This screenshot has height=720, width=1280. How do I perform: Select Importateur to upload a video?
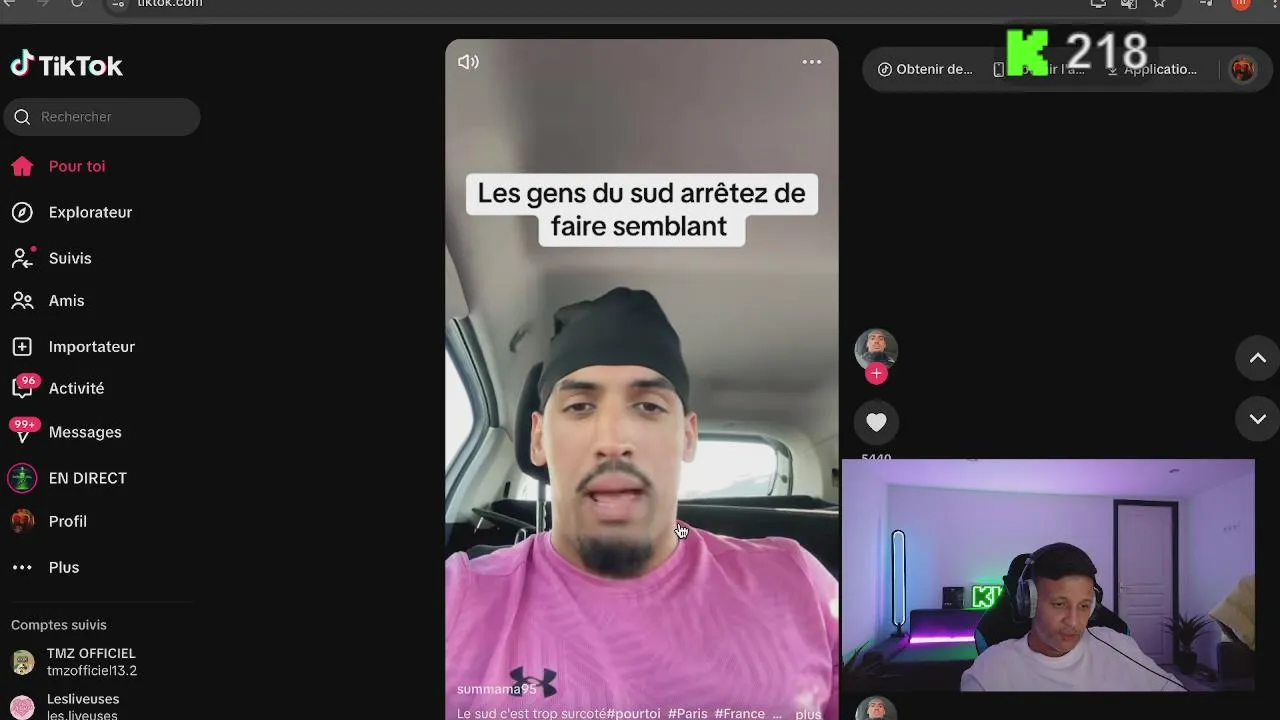pos(91,347)
